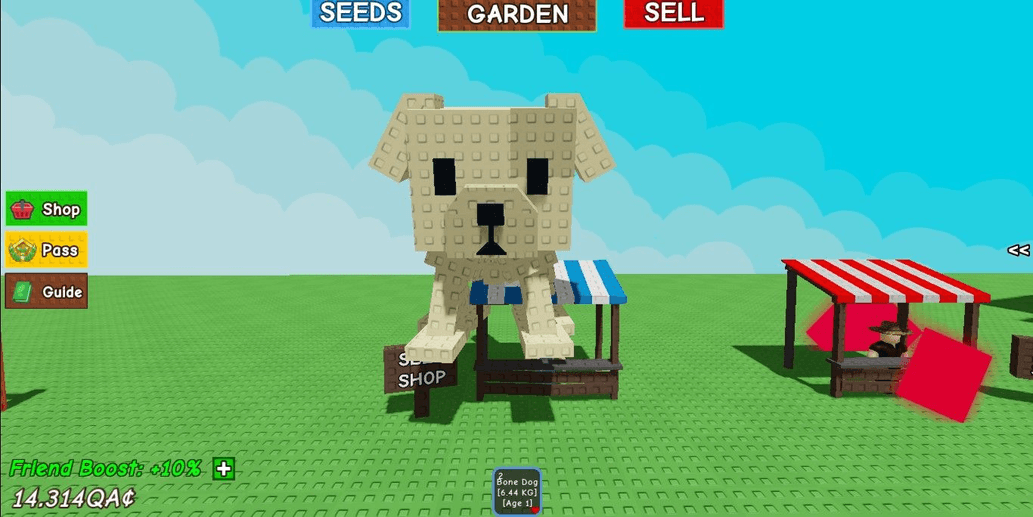Viewport: 1033px width, 517px height.
Task: Open the Pass menu
Action: pos(46,250)
